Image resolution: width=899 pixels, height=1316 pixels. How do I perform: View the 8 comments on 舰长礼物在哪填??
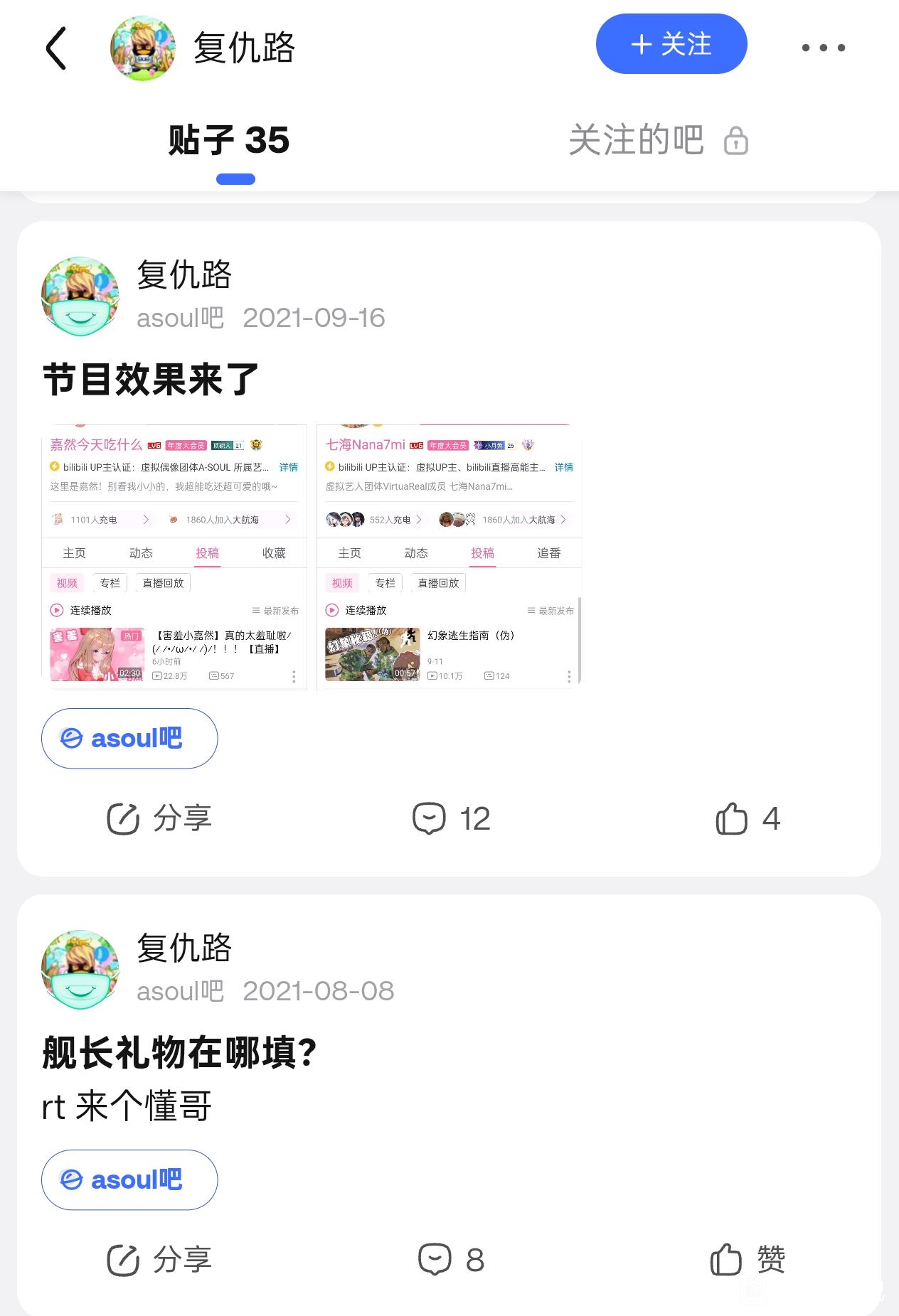click(452, 1260)
